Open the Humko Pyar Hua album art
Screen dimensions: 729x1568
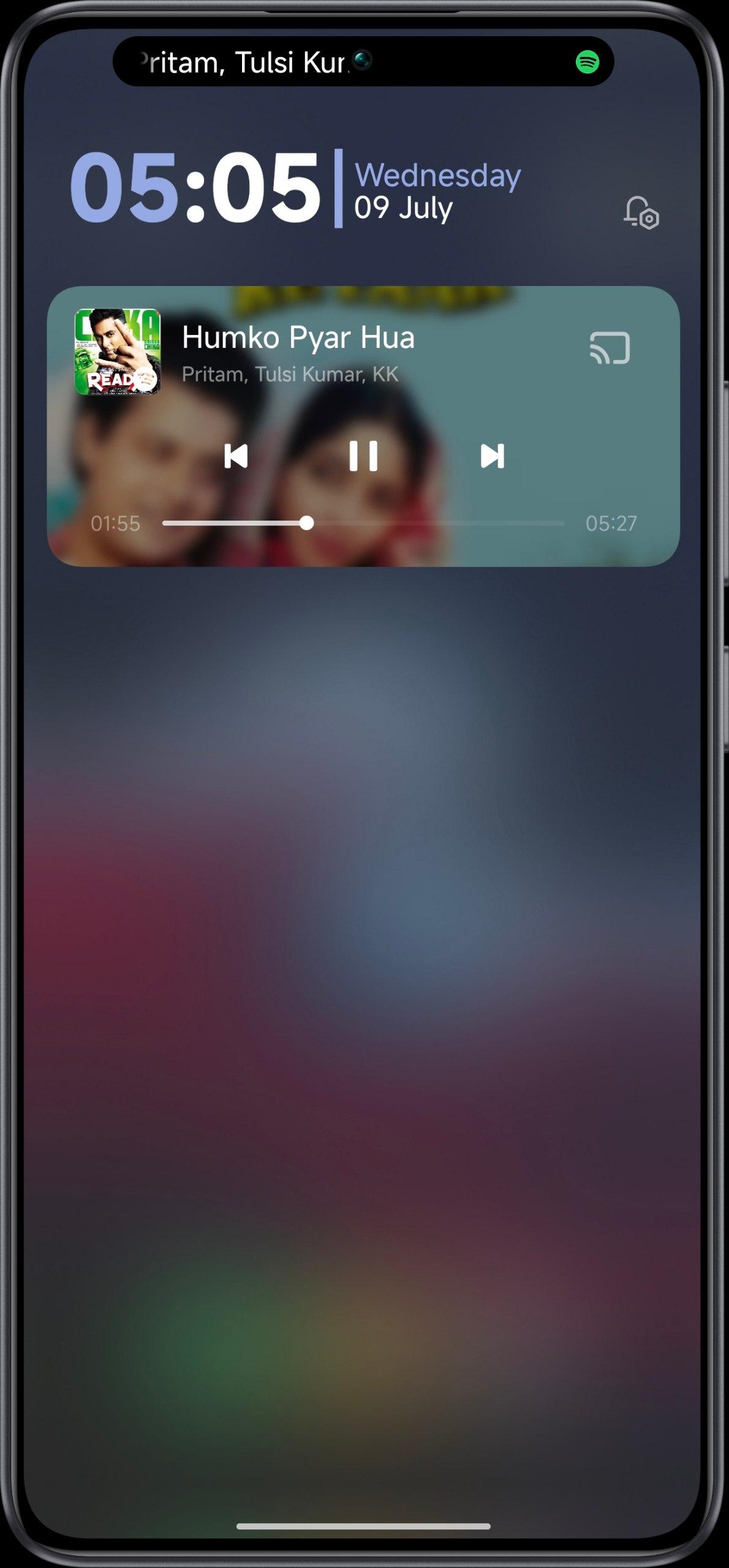[x=118, y=352]
